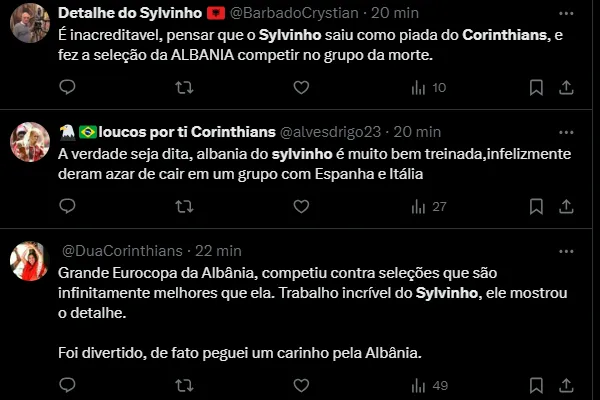This screenshot has width=600, height=400.
Task: Open the avatar of @DuaCorinthians
Action: click(x=30, y=261)
